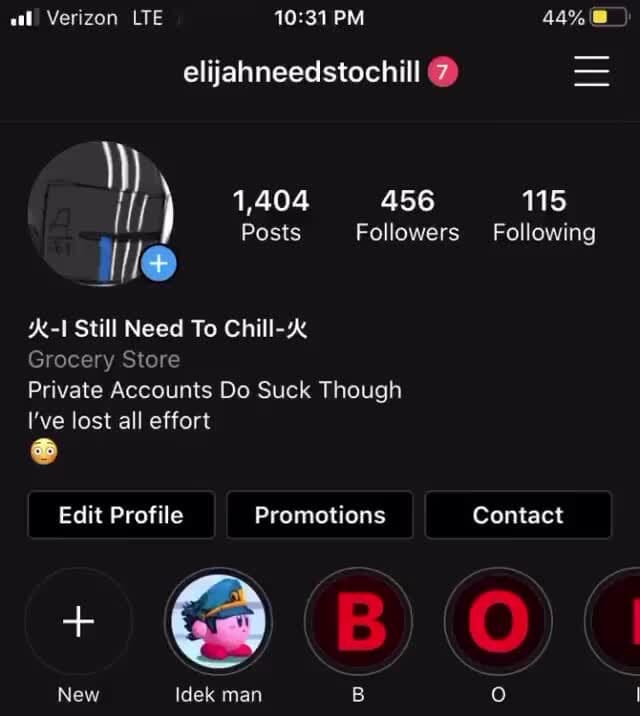This screenshot has width=640, height=716.
Task: Tap the Edit Profile button
Action: coord(121,515)
